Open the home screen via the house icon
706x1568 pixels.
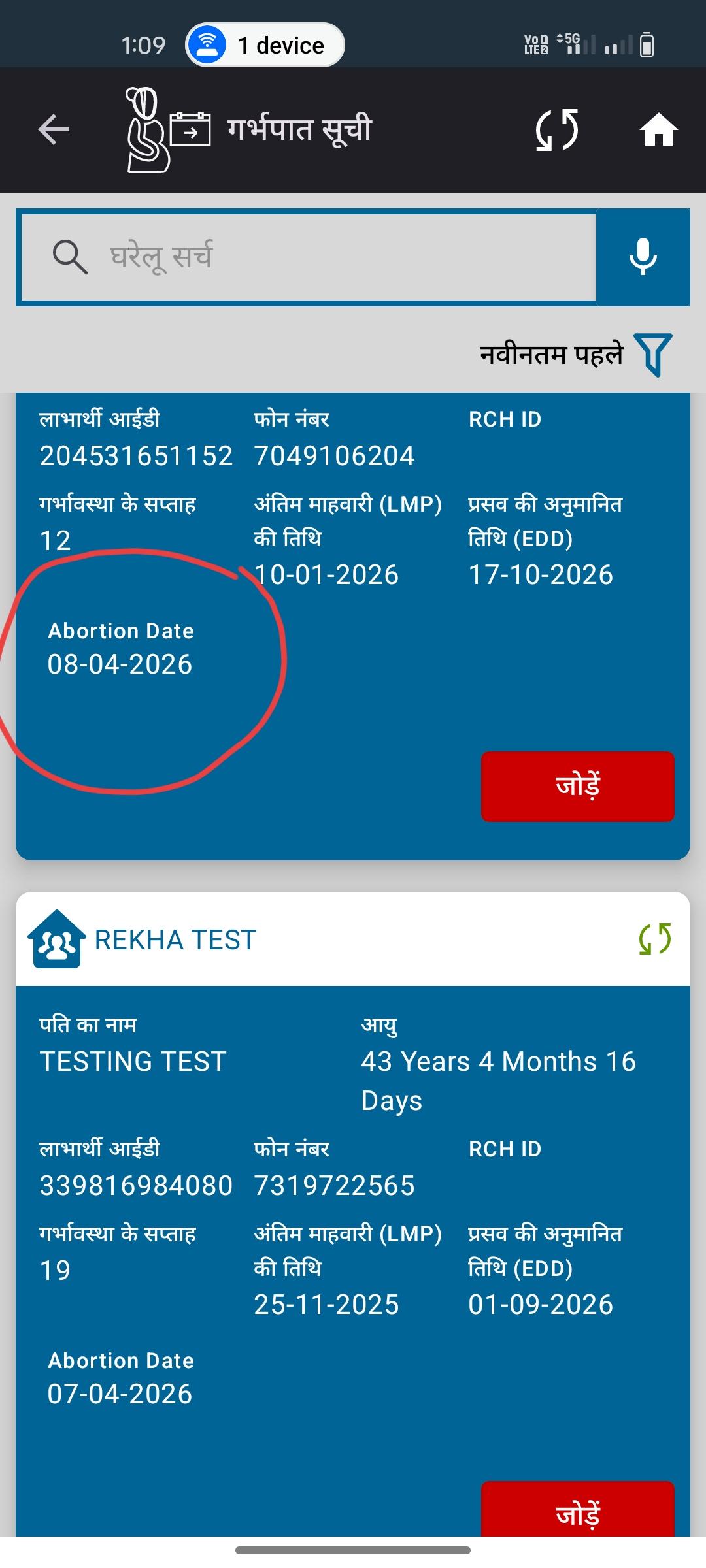(x=658, y=129)
